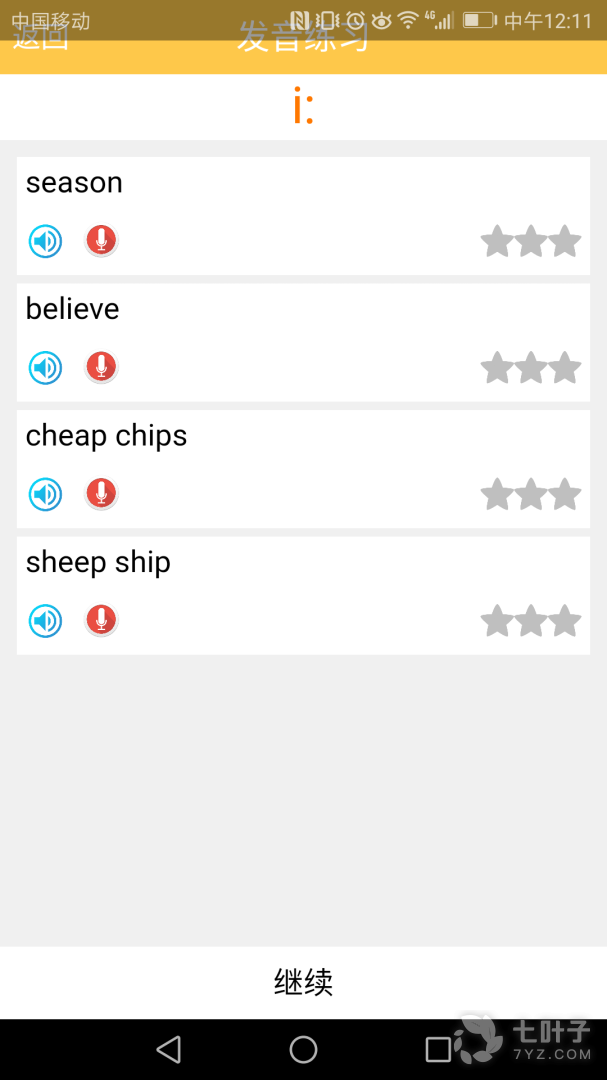The width and height of the screenshot is (607, 1080).
Task: Start recording for "believe"
Action: 100,367
